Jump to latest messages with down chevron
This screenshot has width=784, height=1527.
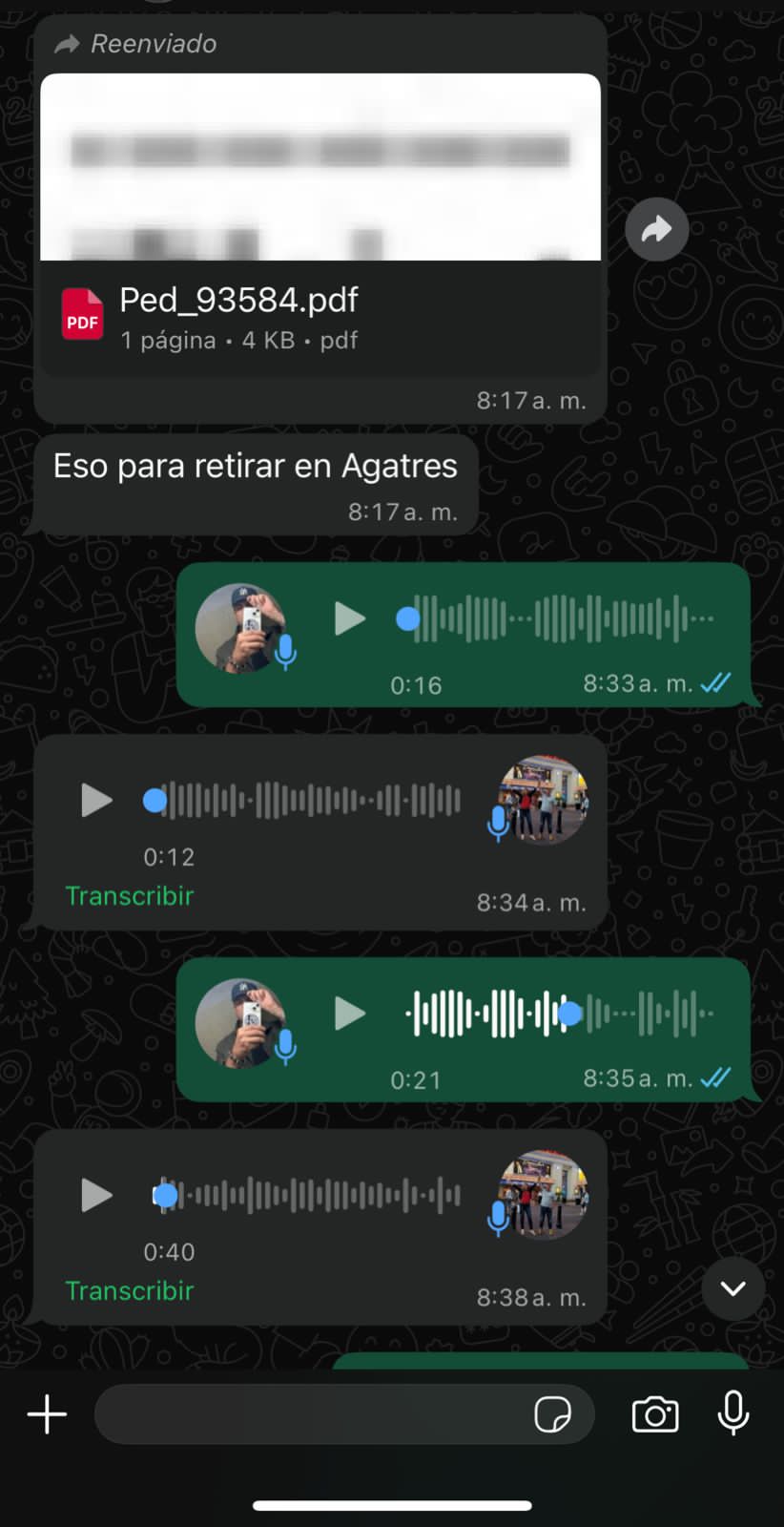pos(732,1288)
